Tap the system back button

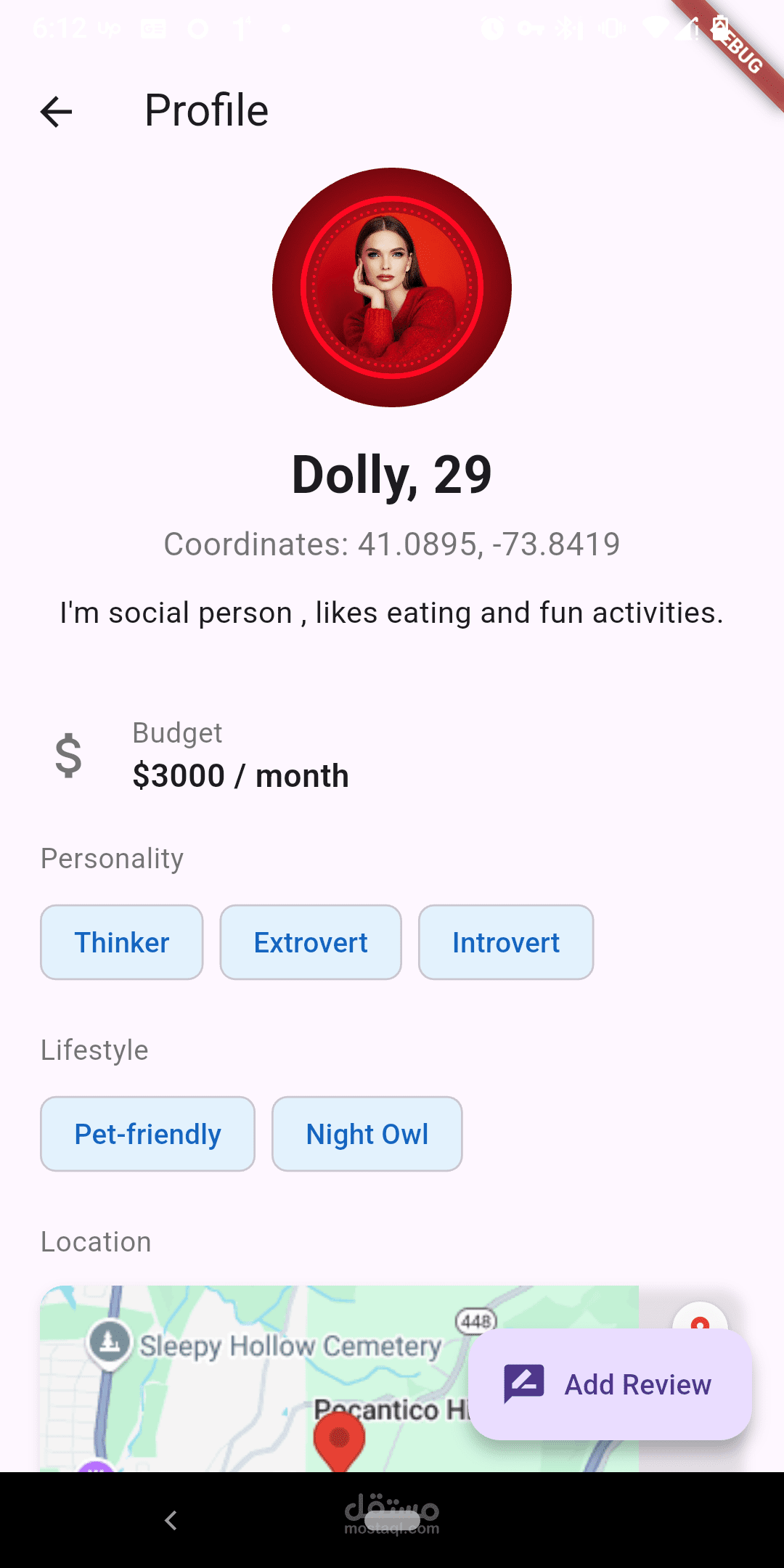click(x=171, y=1520)
